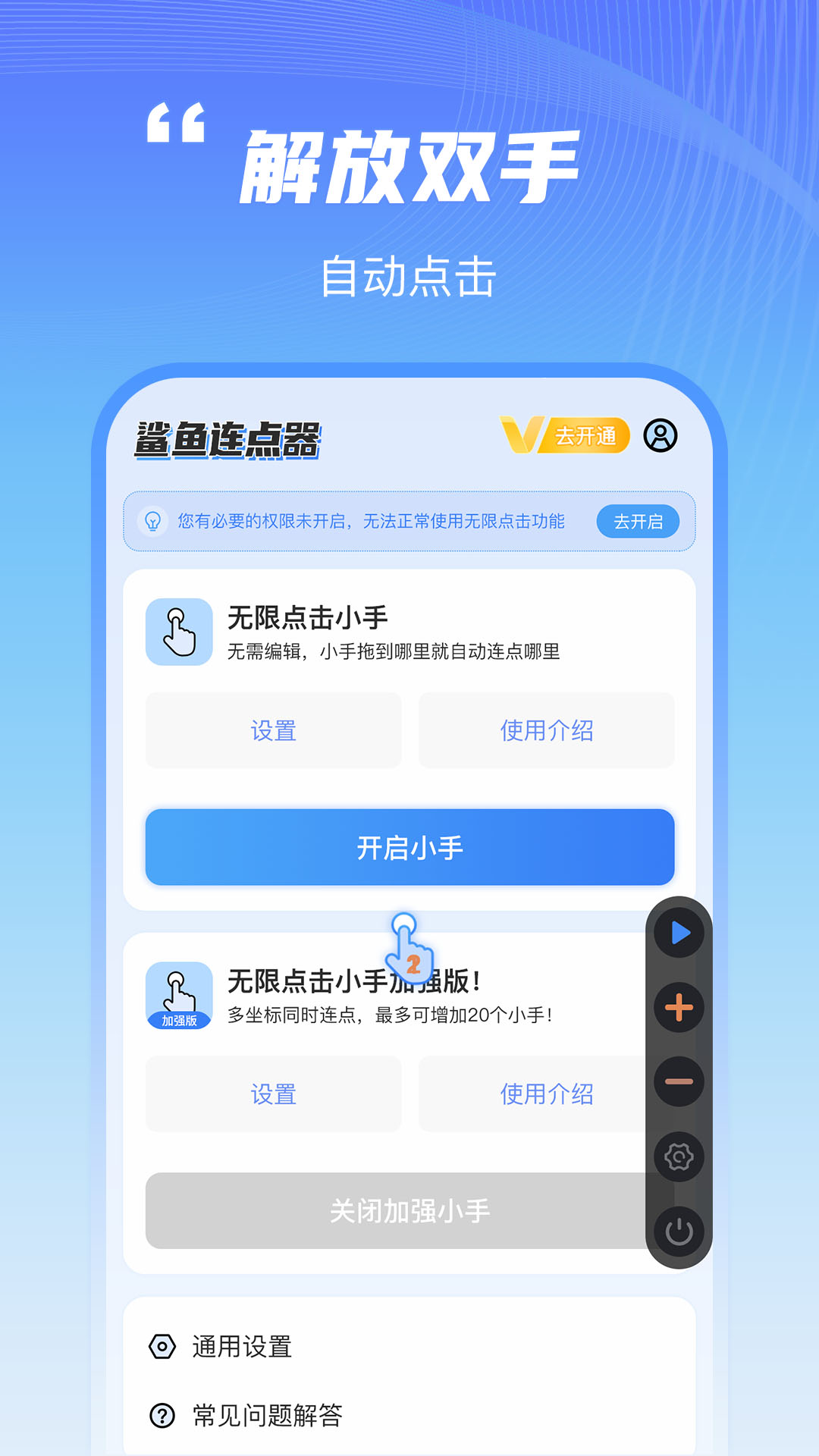Image resolution: width=819 pixels, height=1456 pixels.
Task: Open the 常见问题解答 menu entry
Action: [269, 1415]
